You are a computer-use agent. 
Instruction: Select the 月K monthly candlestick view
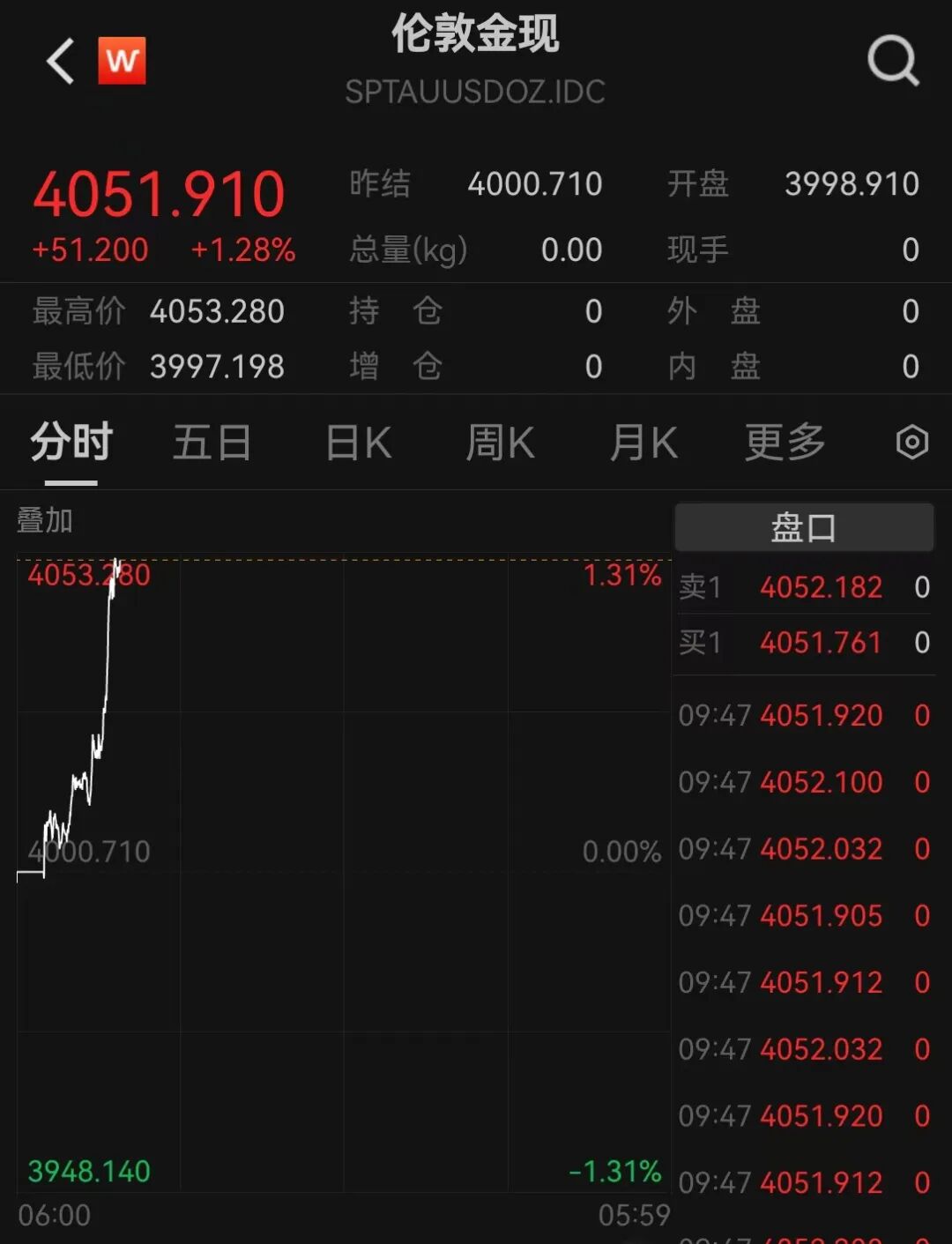pyautogui.click(x=643, y=443)
